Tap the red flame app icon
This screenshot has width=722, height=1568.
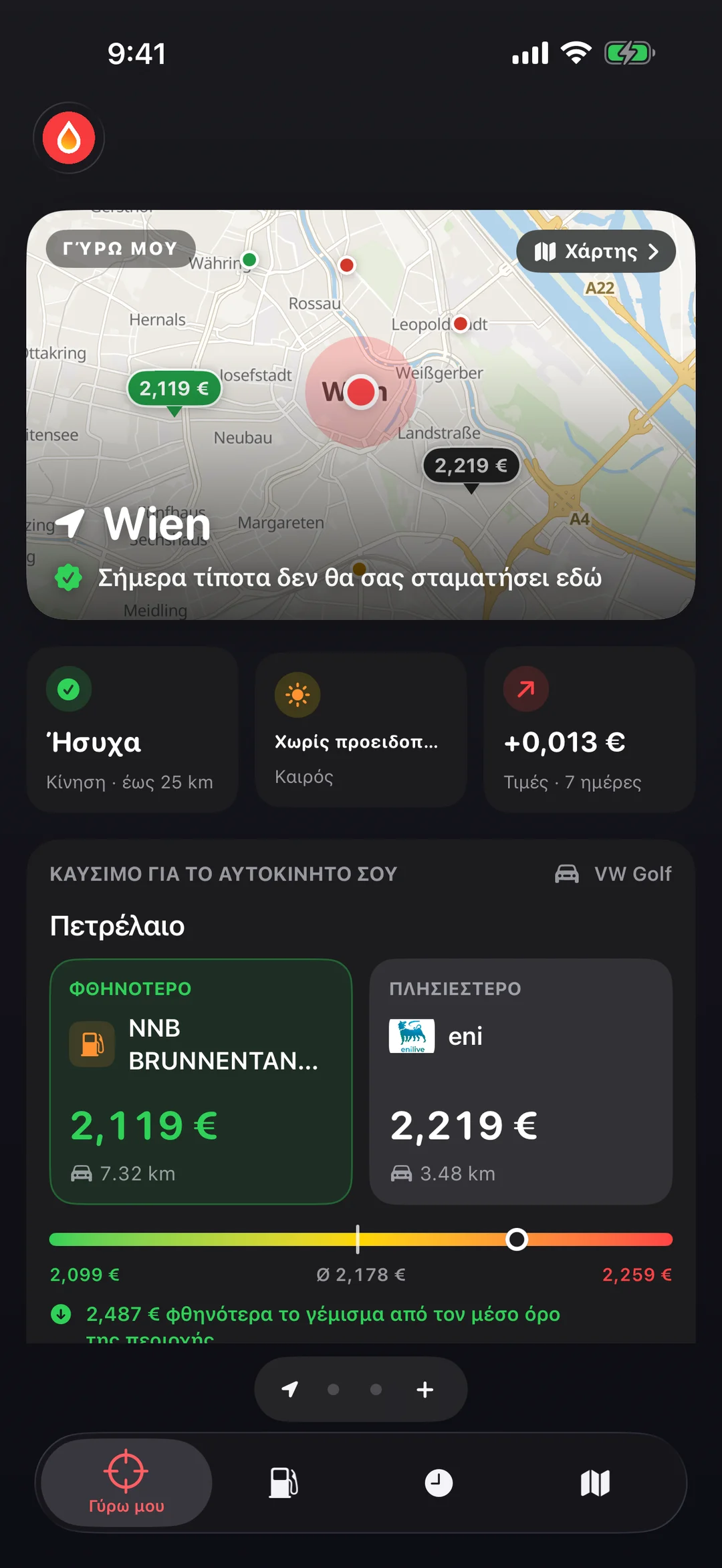tap(69, 138)
